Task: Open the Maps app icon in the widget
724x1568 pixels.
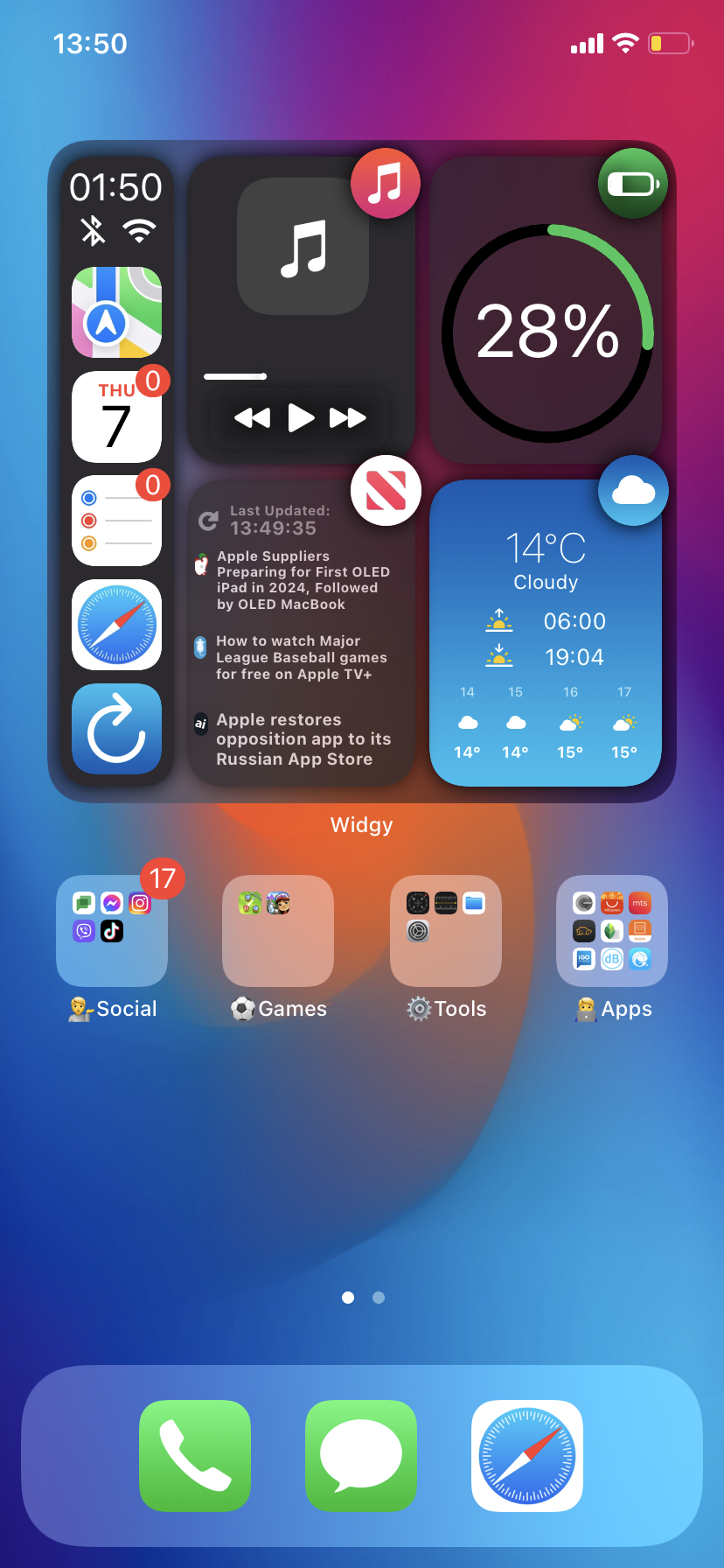Action: tap(116, 312)
